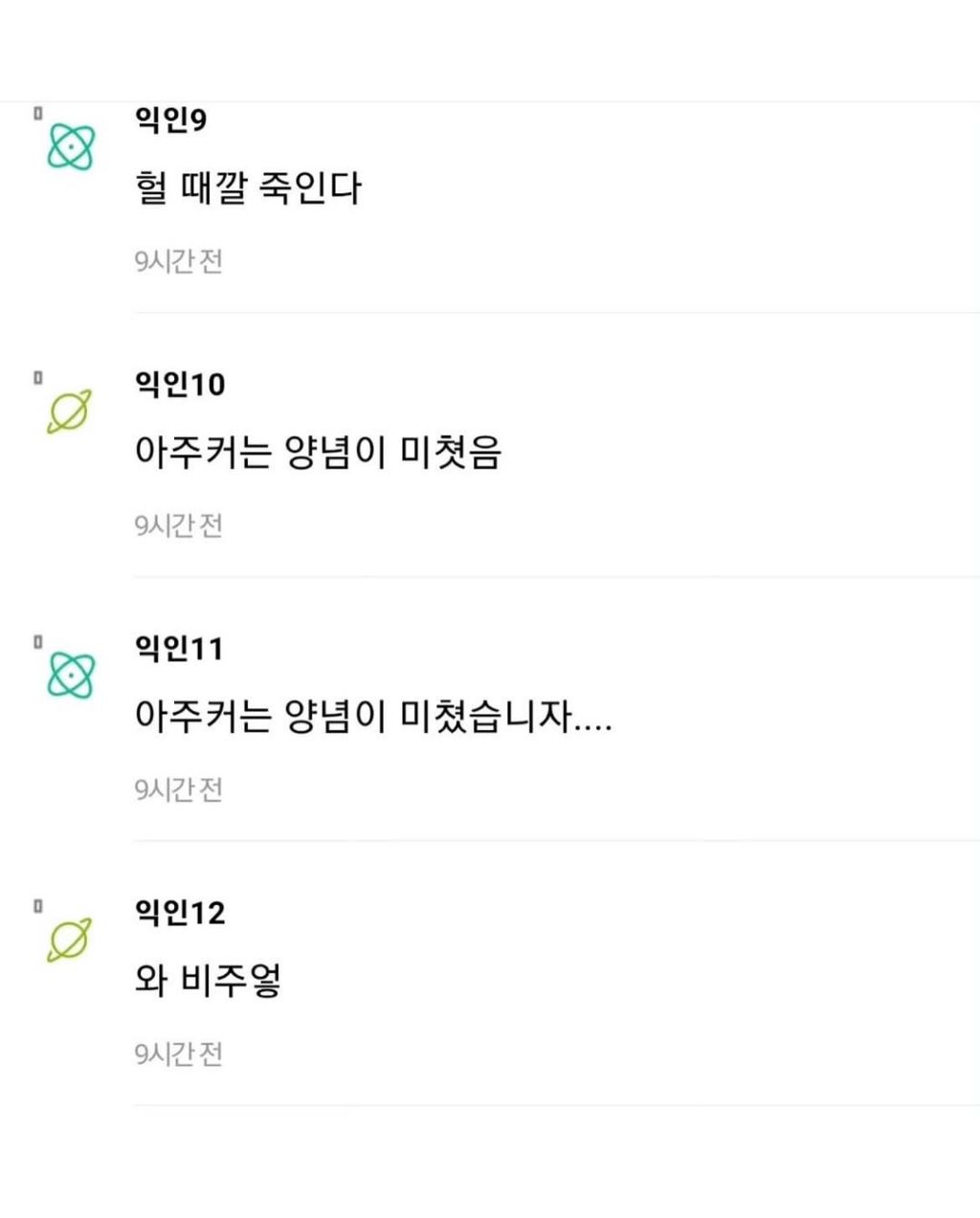Viewport: 980px width, 1218px height.
Task: Click the timestamp beneath 익인12's comment
Action: coord(179,1052)
